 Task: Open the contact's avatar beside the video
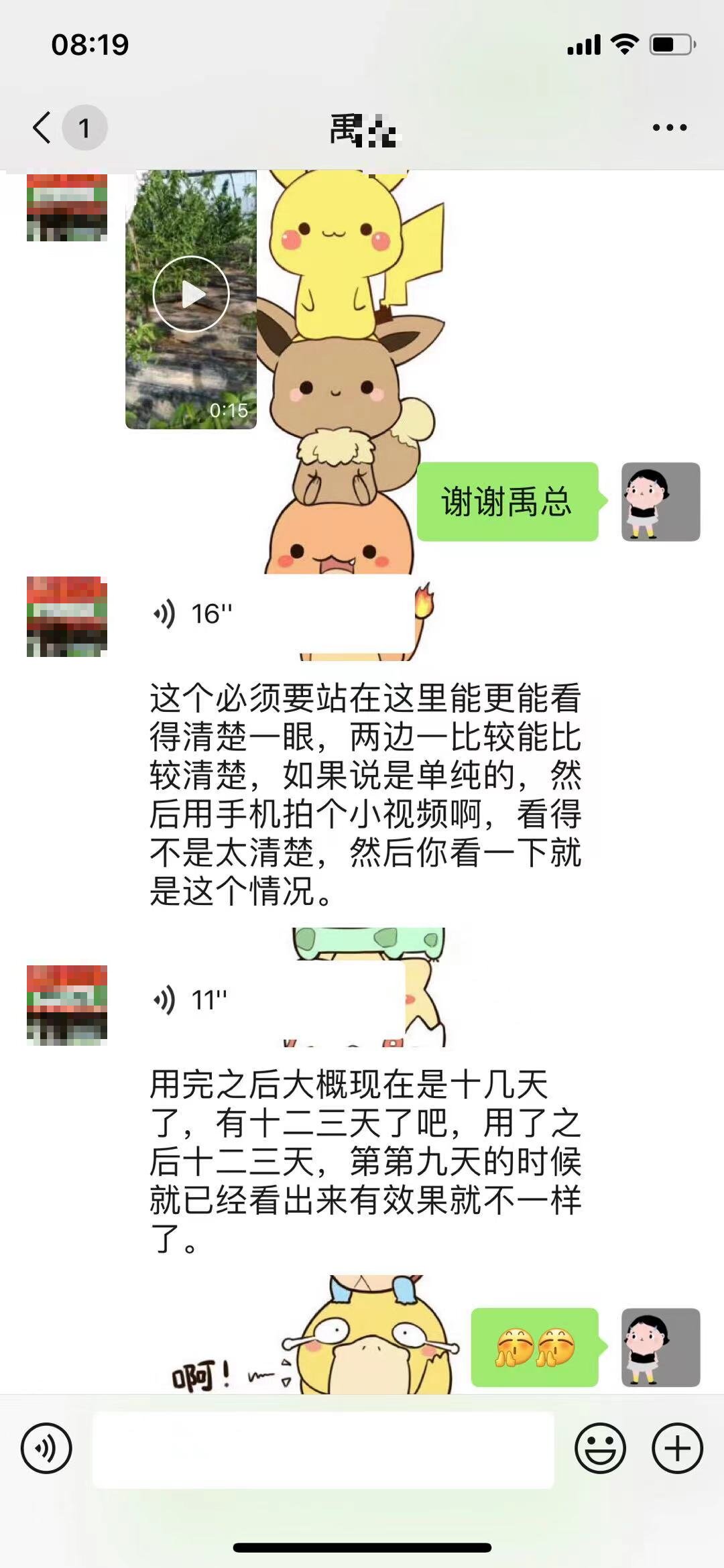[x=67, y=206]
